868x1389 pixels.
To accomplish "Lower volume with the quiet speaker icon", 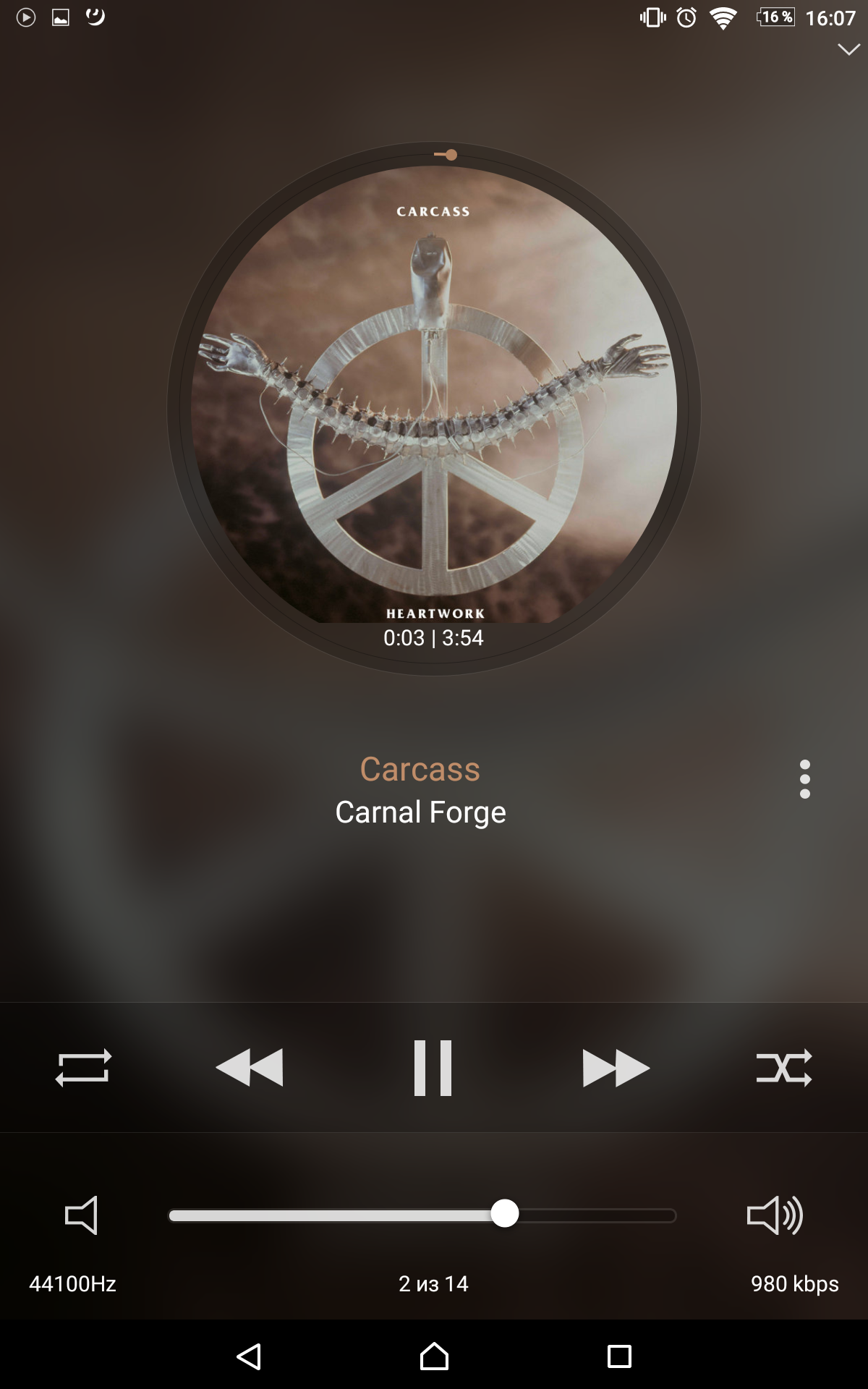I will 81,1215.
